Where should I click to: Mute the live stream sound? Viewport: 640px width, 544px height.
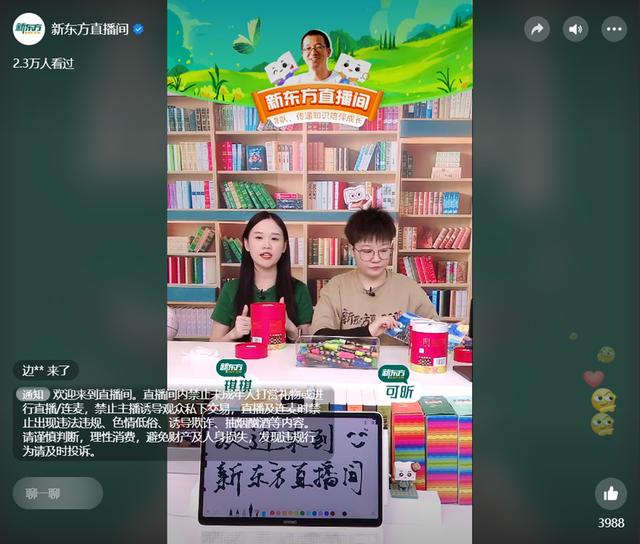[x=575, y=29]
